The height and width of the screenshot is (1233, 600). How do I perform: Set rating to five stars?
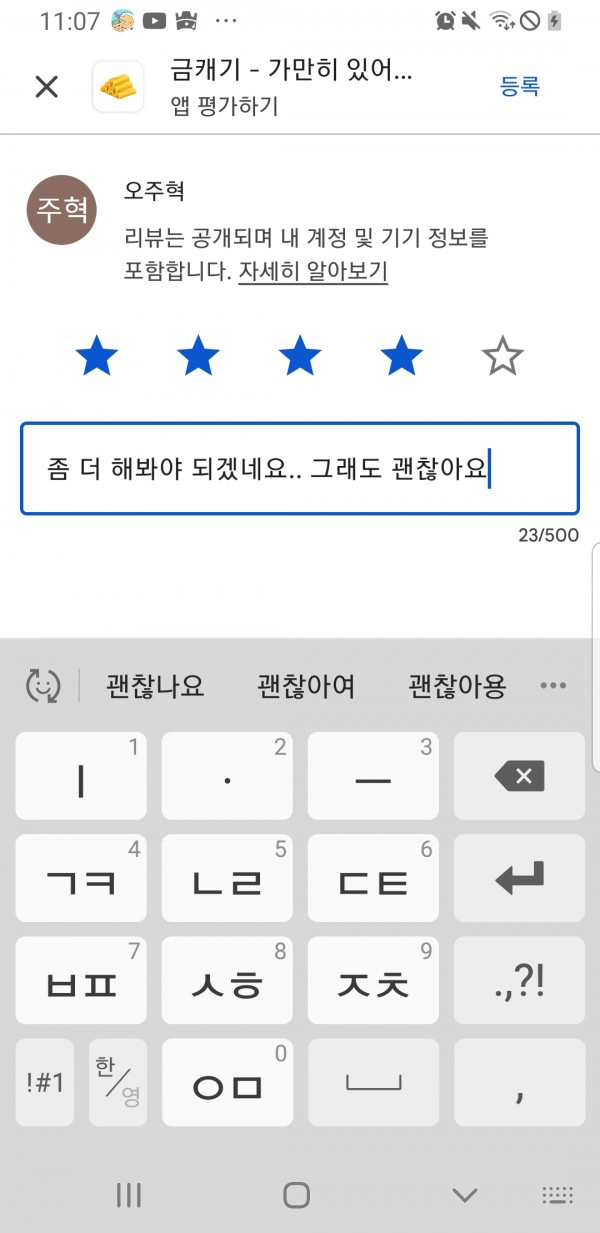(x=502, y=356)
